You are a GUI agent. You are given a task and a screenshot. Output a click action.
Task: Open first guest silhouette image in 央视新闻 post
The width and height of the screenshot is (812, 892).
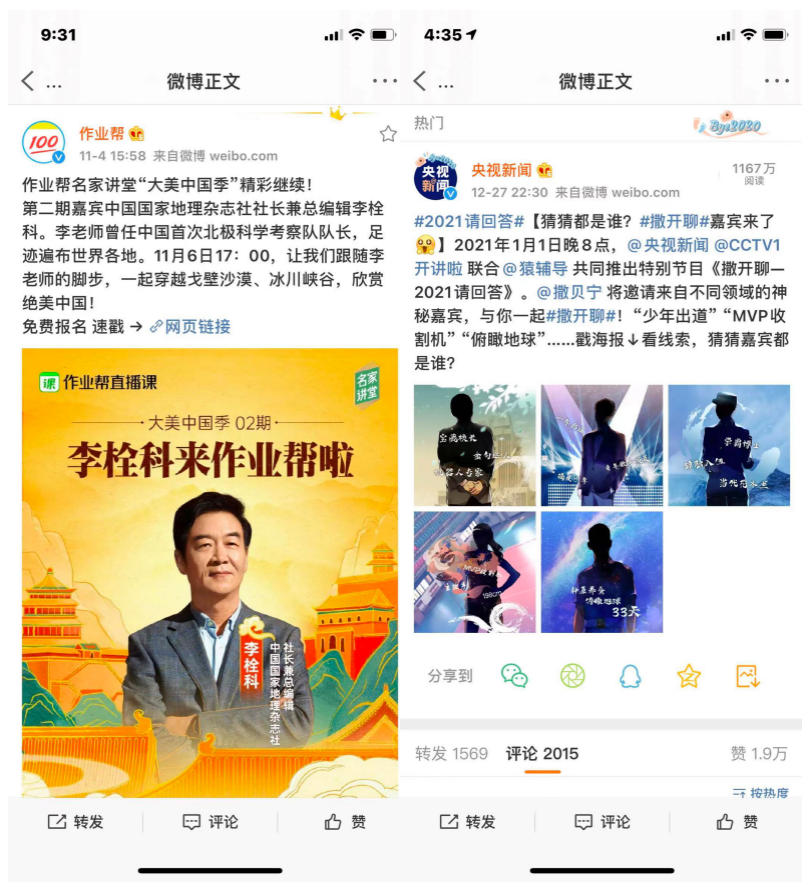tap(475, 445)
